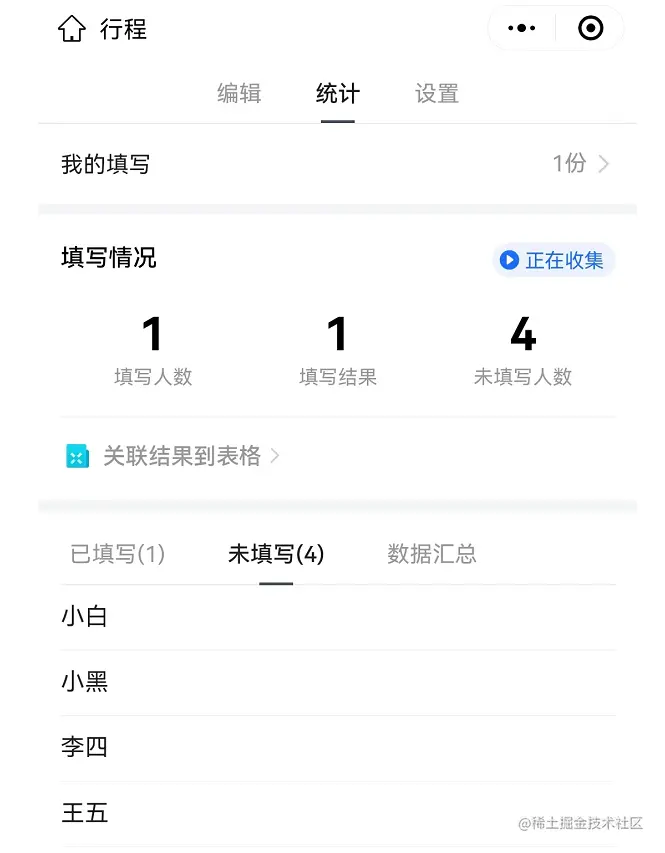Image resolution: width=665 pixels, height=853 pixels.
Task: Open the mini program's three-dot menu
Action: pyautogui.click(x=522, y=29)
